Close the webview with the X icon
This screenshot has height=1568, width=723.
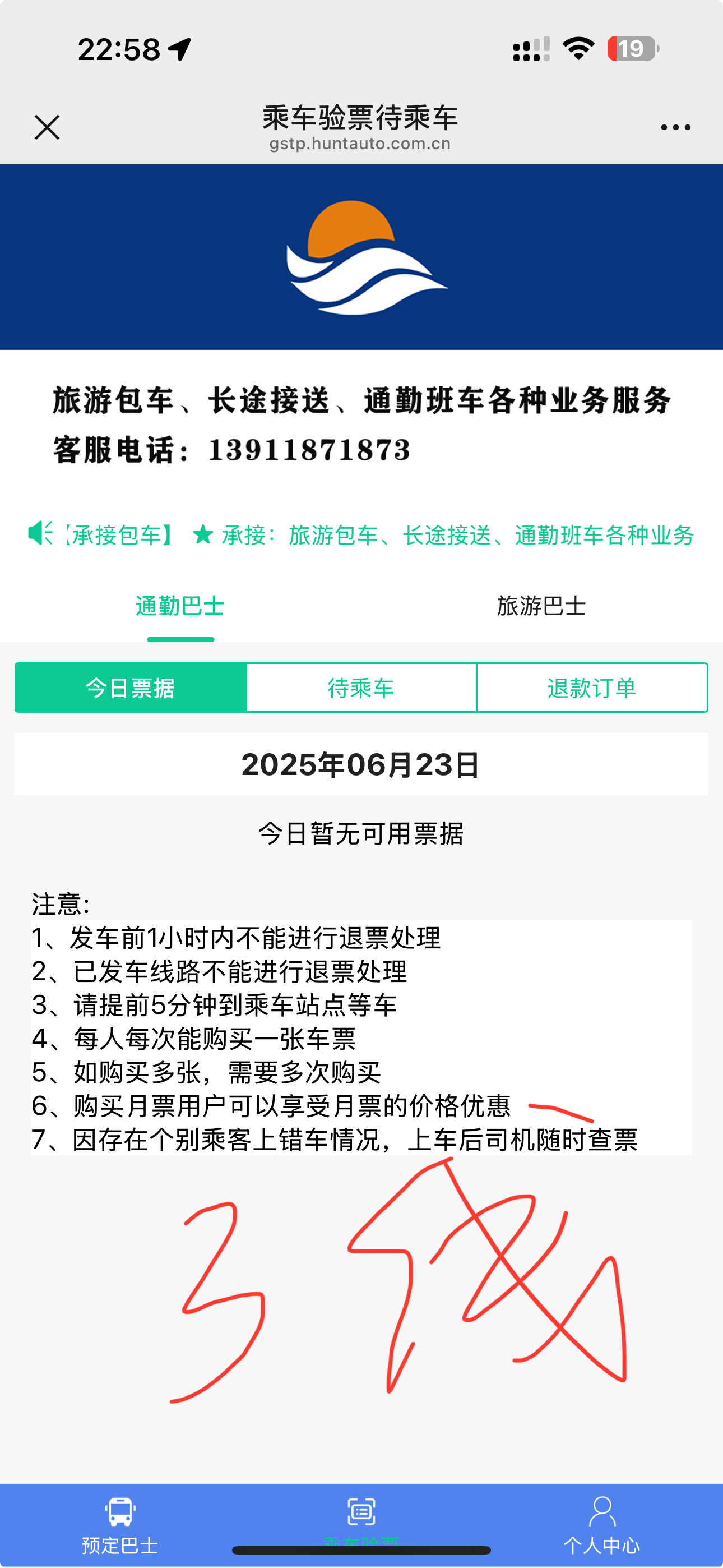pyautogui.click(x=47, y=127)
